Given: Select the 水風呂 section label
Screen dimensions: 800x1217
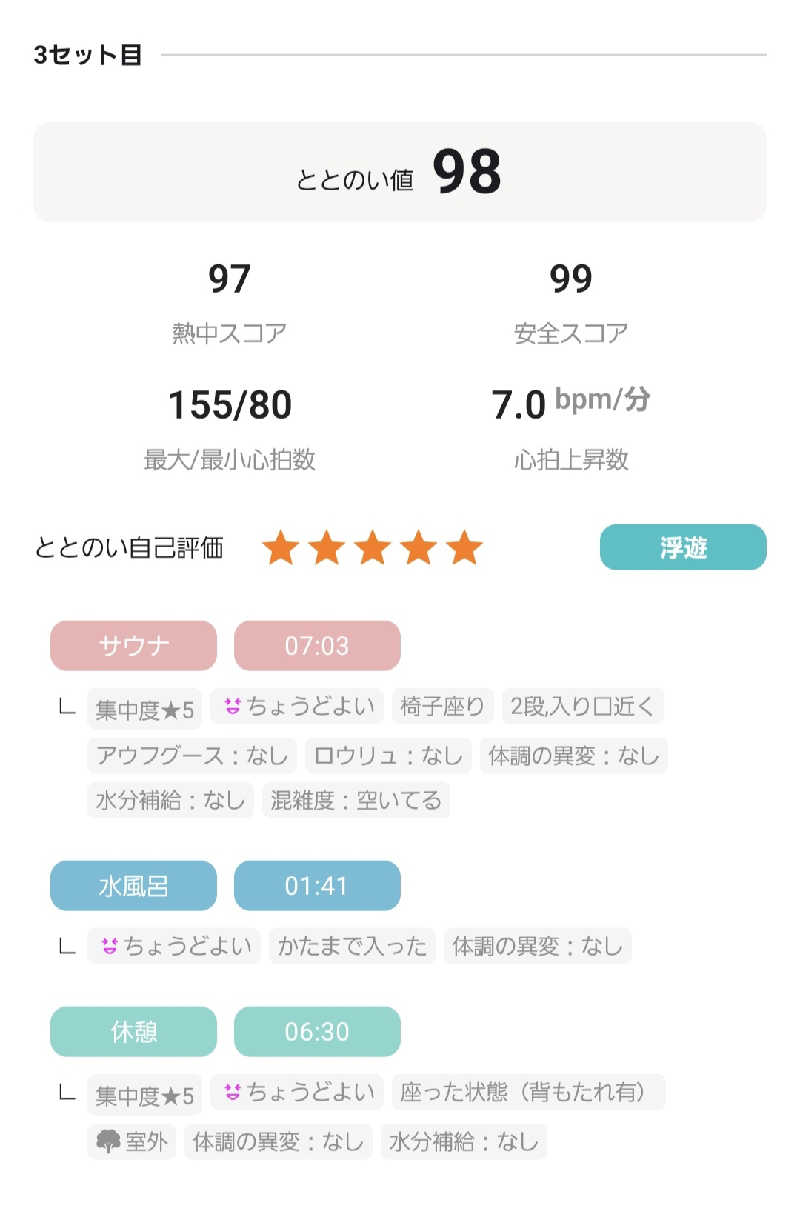Looking at the screenshot, I should pyautogui.click(x=133, y=886).
